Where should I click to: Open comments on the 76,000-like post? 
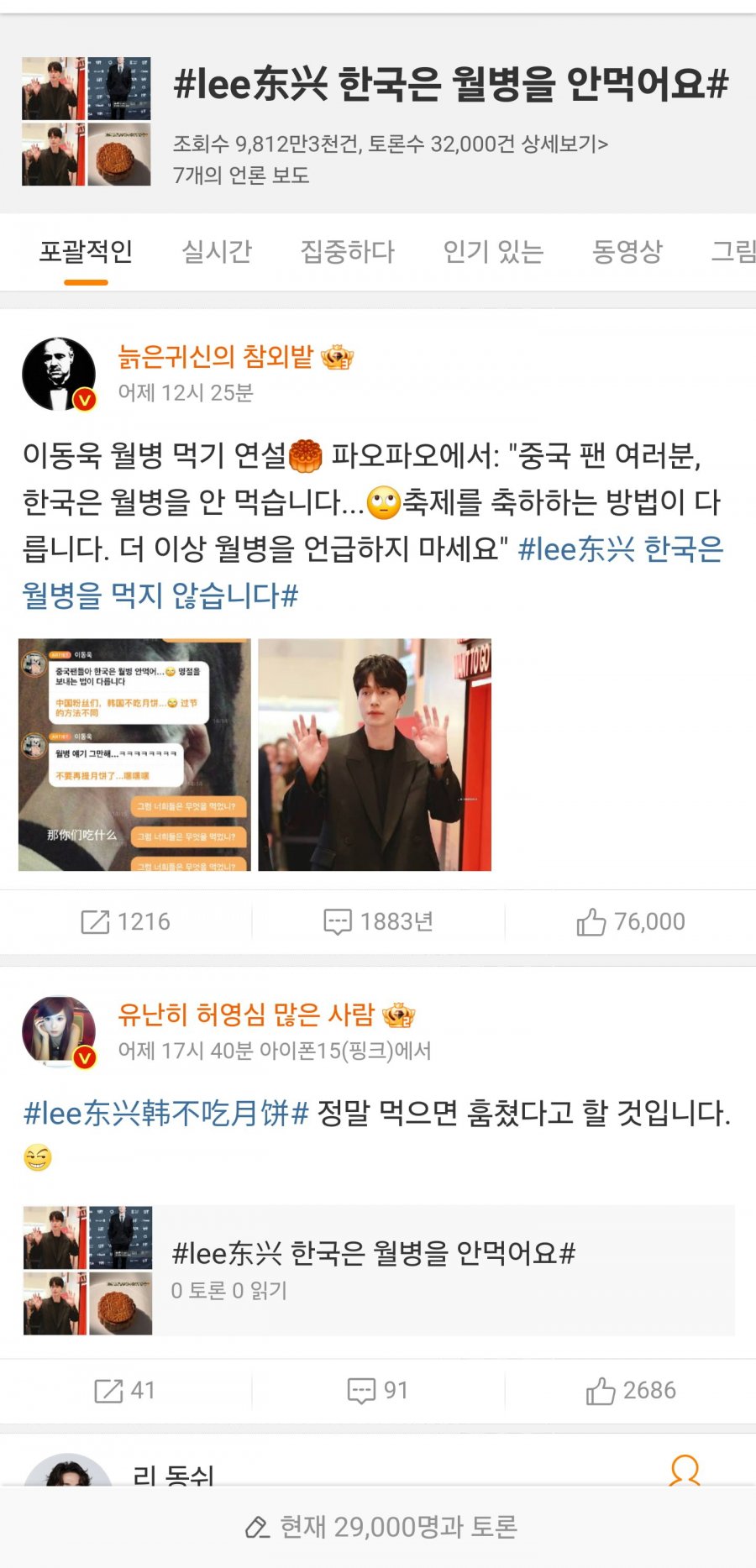click(x=378, y=921)
